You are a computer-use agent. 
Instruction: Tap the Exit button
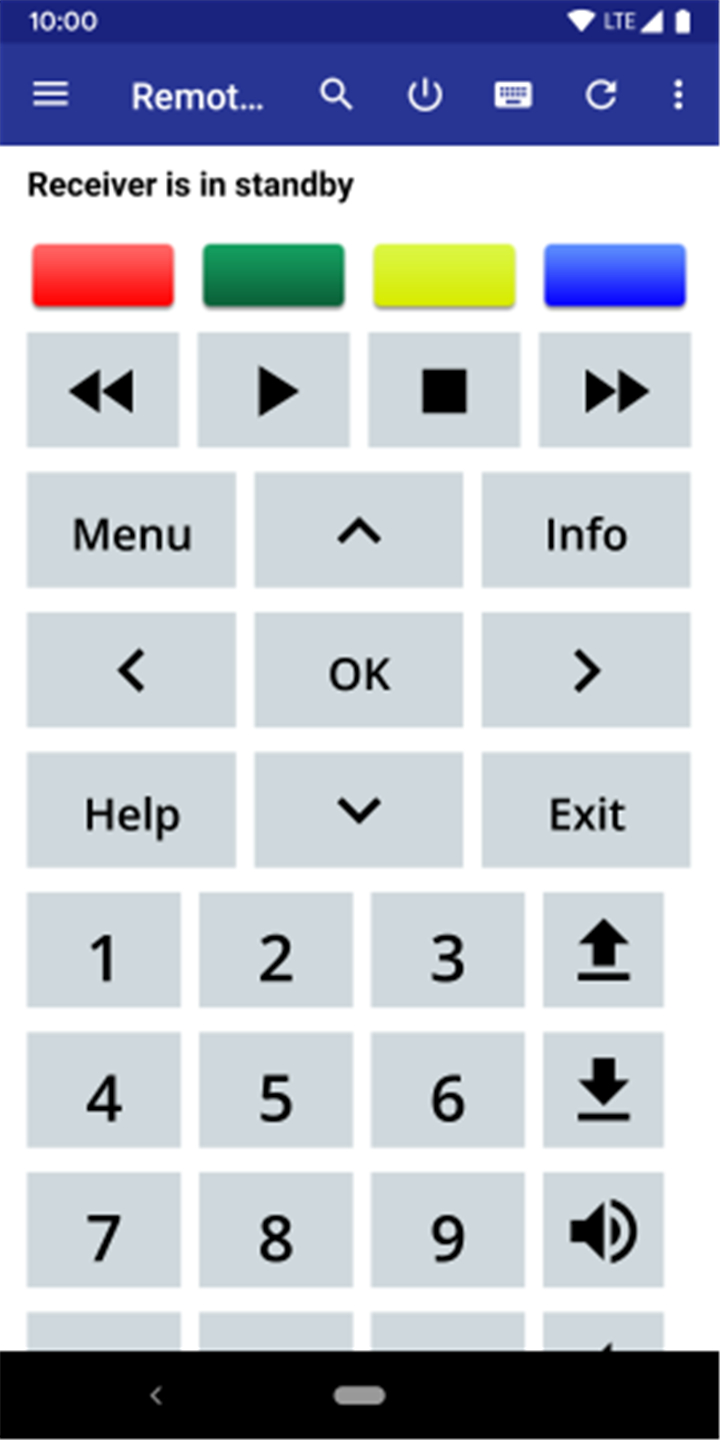[586, 810]
